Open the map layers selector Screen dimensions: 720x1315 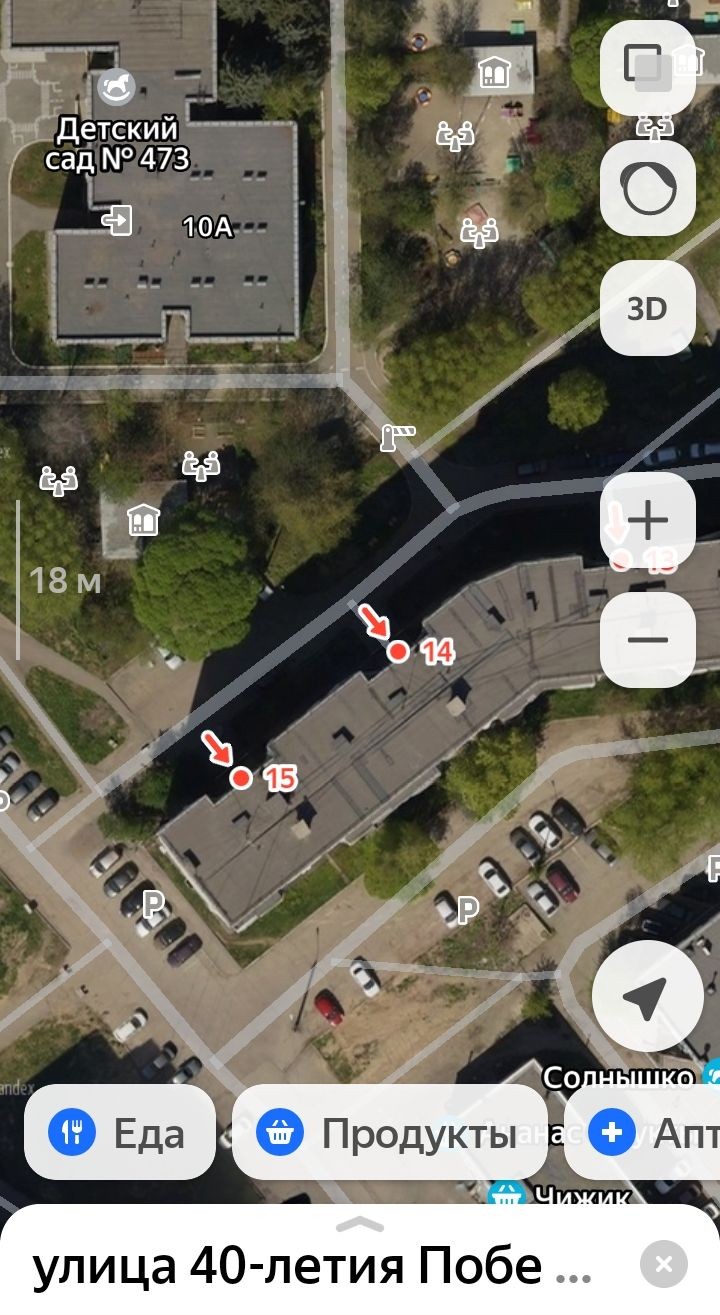tap(647, 67)
